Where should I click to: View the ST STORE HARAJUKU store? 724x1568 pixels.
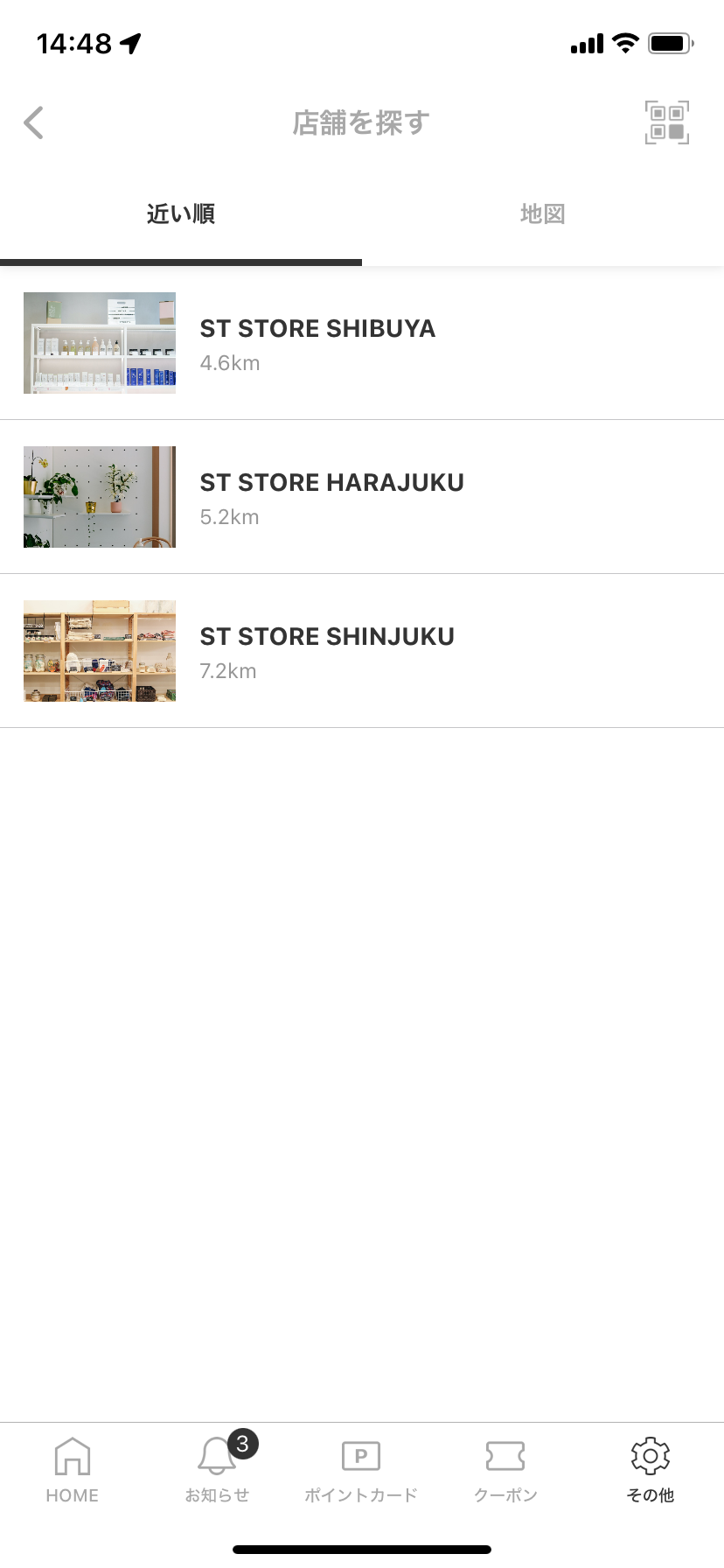point(362,497)
